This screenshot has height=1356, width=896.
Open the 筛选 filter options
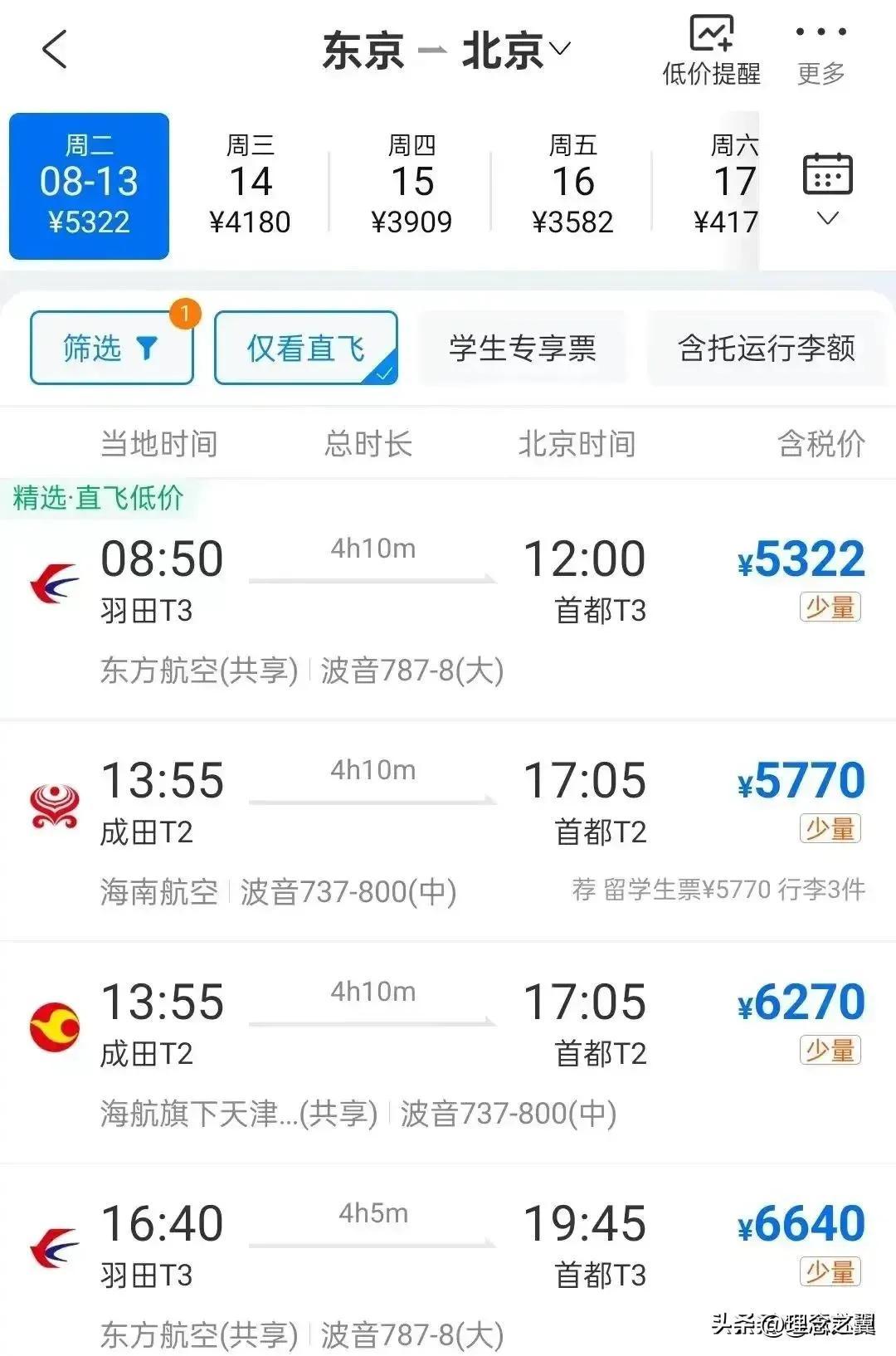pyautogui.click(x=111, y=348)
